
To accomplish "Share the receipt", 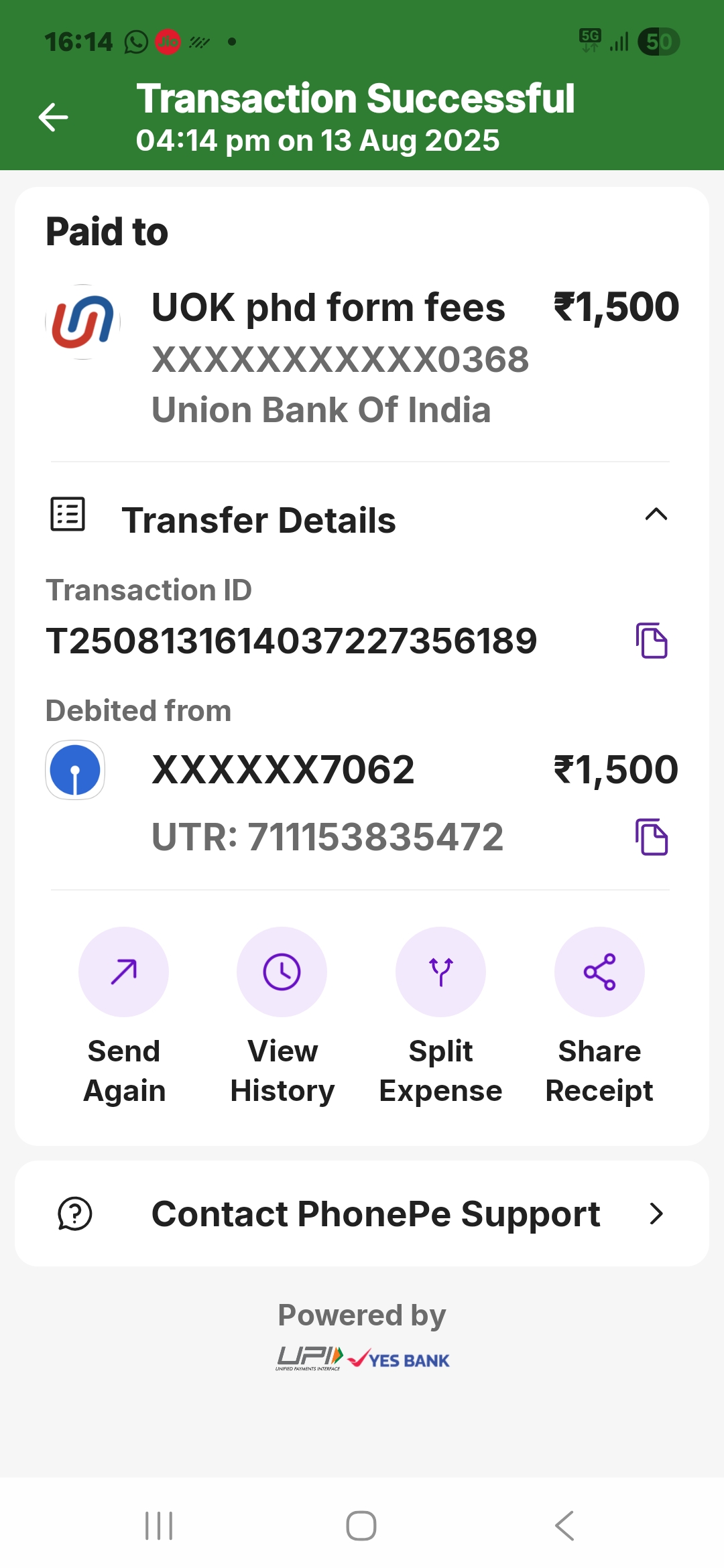I will (x=599, y=972).
